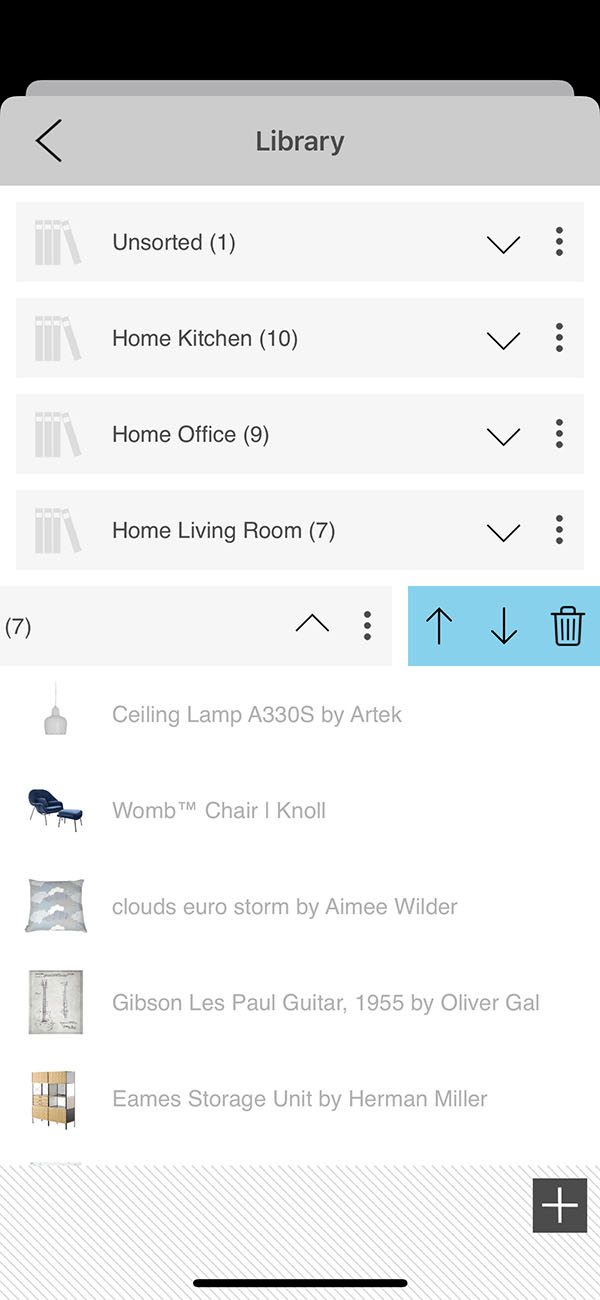Screen dimensions: 600x1300
Task: Go back from the Library screen
Action: (x=48, y=141)
